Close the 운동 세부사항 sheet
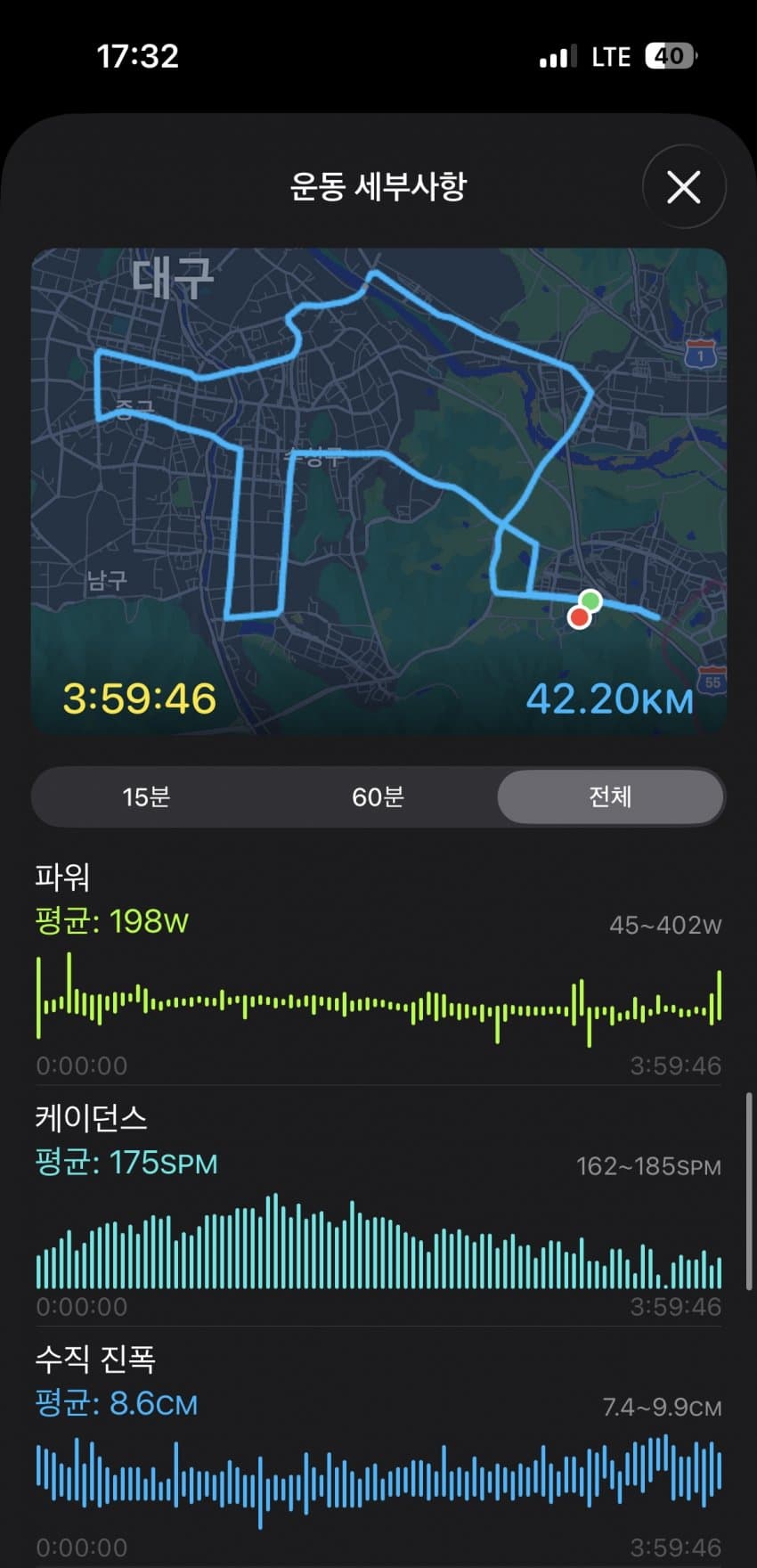Image resolution: width=757 pixels, height=1568 pixels. tap(683, 187)
